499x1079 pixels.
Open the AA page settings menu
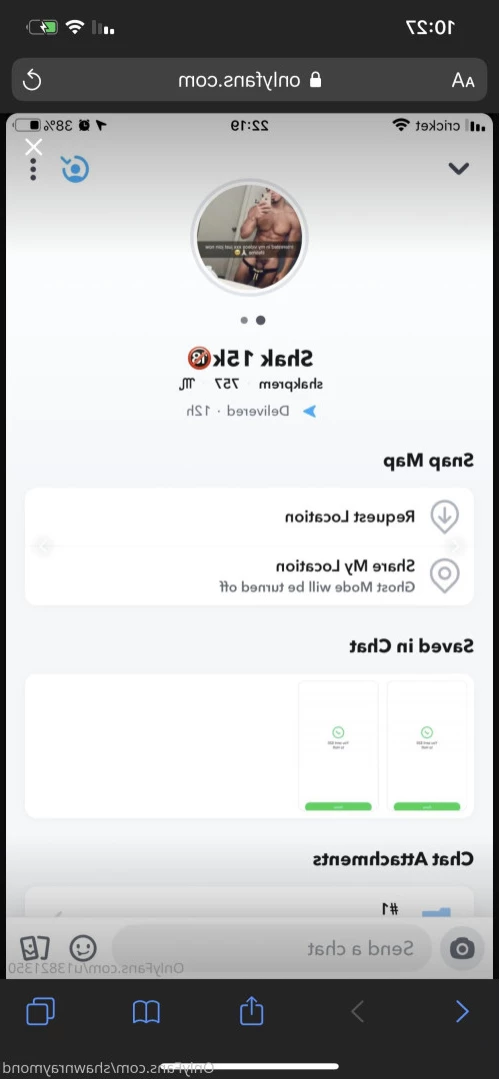pos(463,81)
